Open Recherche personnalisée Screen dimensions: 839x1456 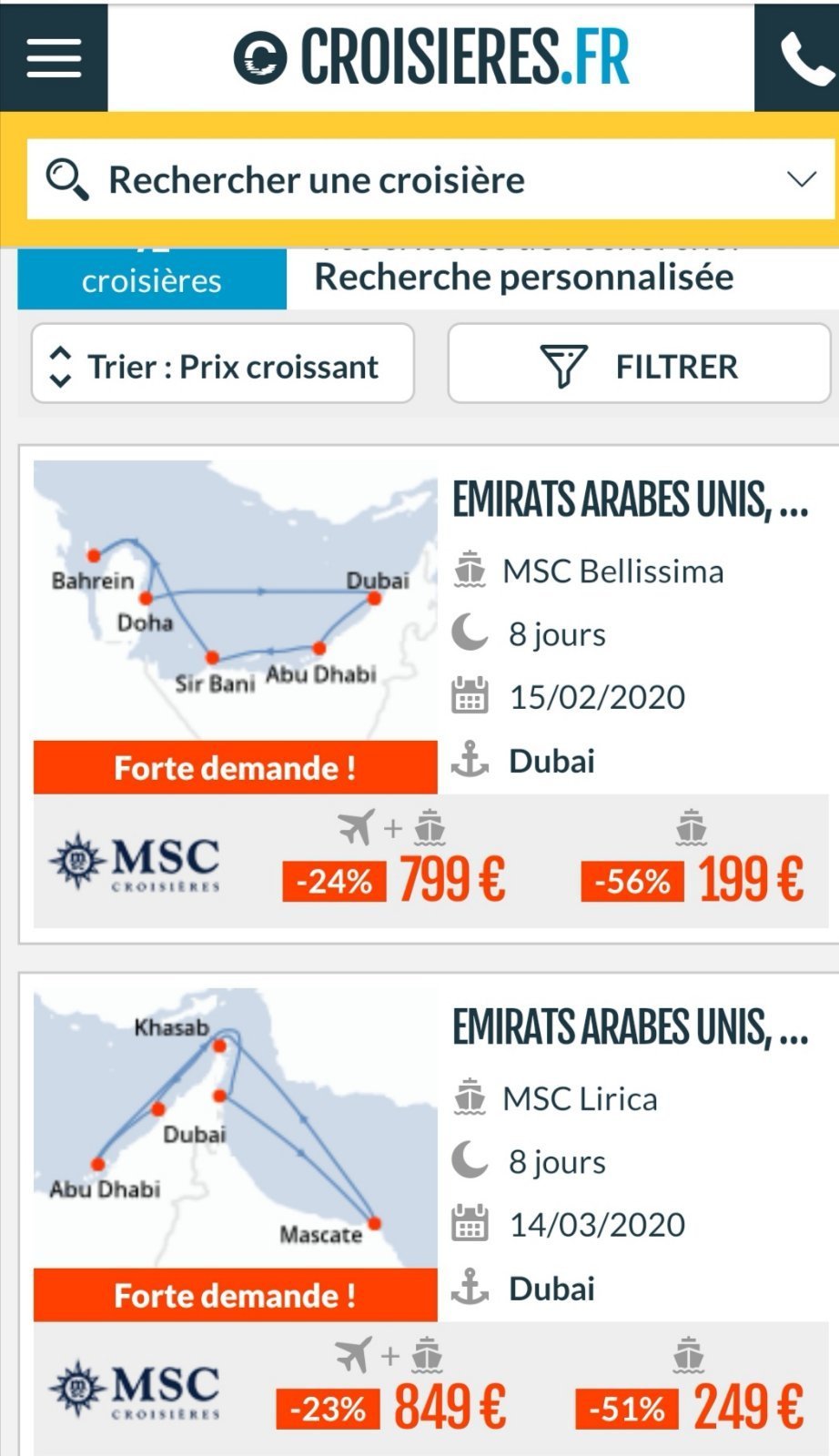523,278
